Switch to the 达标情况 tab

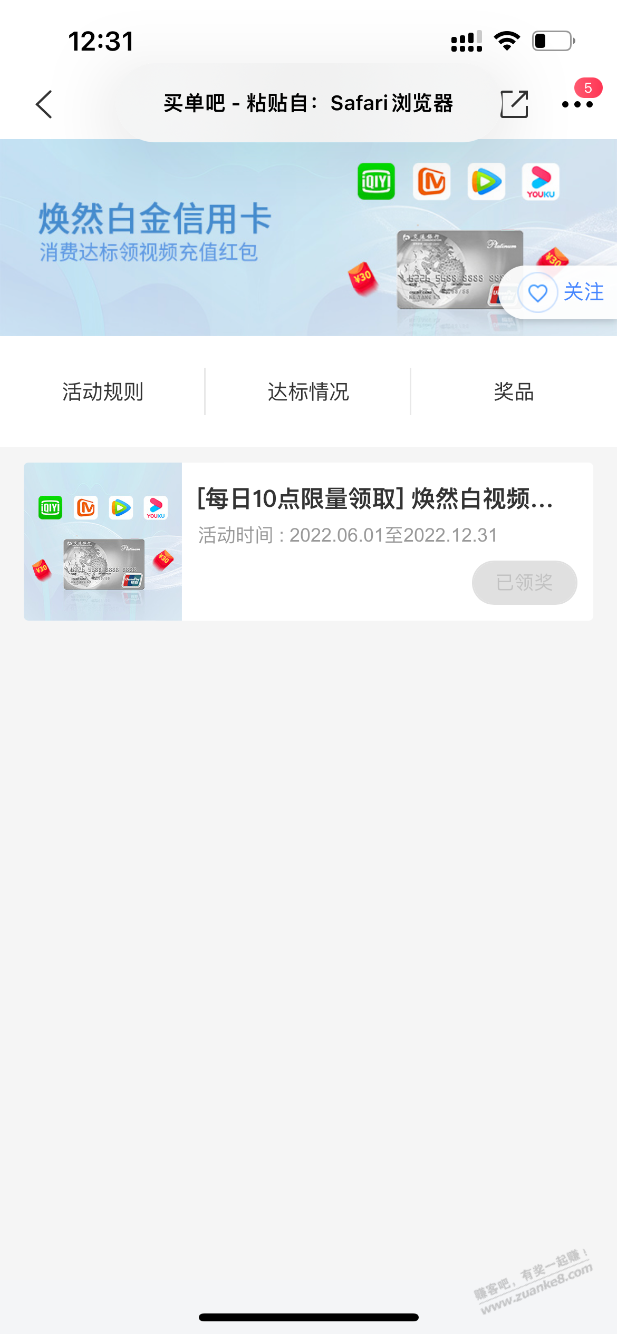tap(308, 391)
